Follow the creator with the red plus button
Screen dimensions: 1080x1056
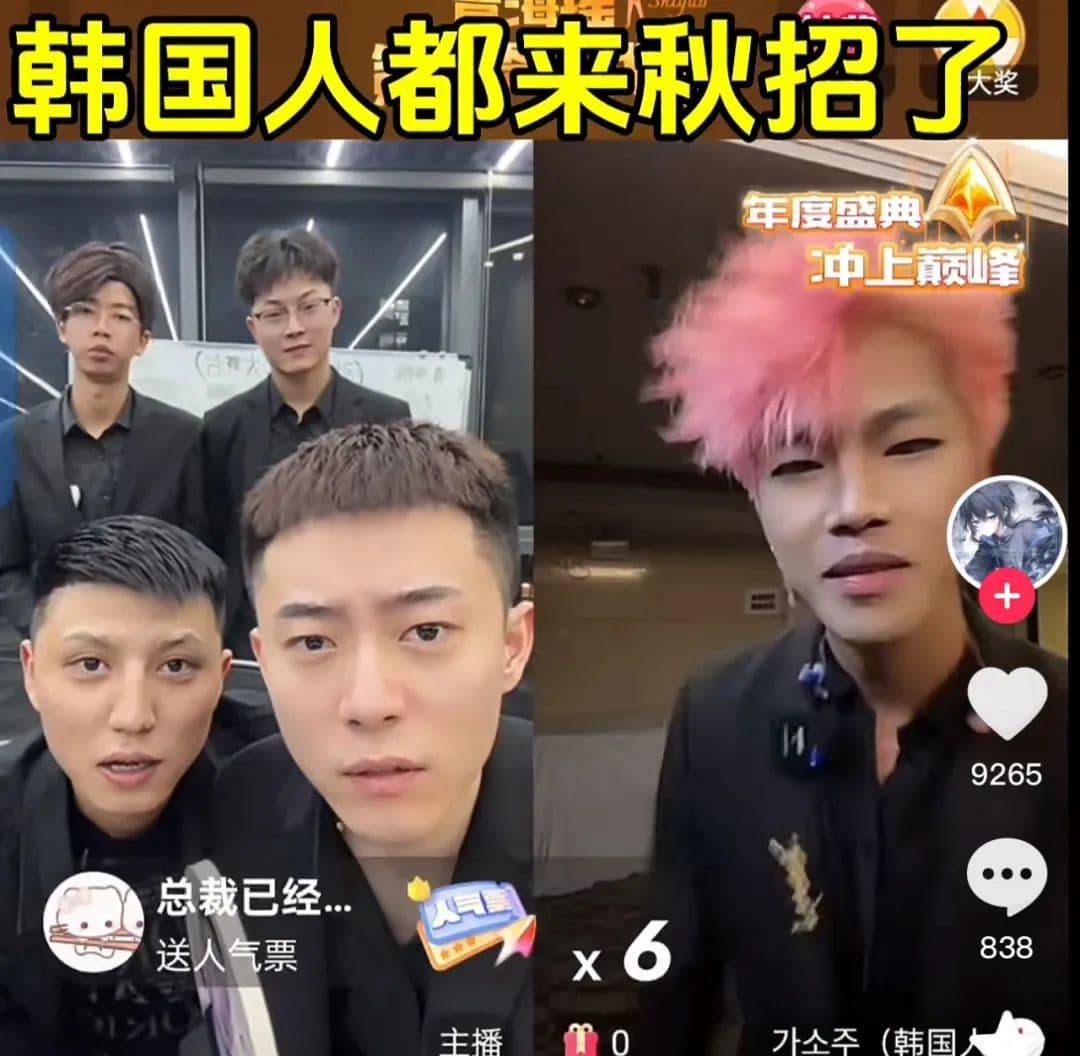(1006, 597)
